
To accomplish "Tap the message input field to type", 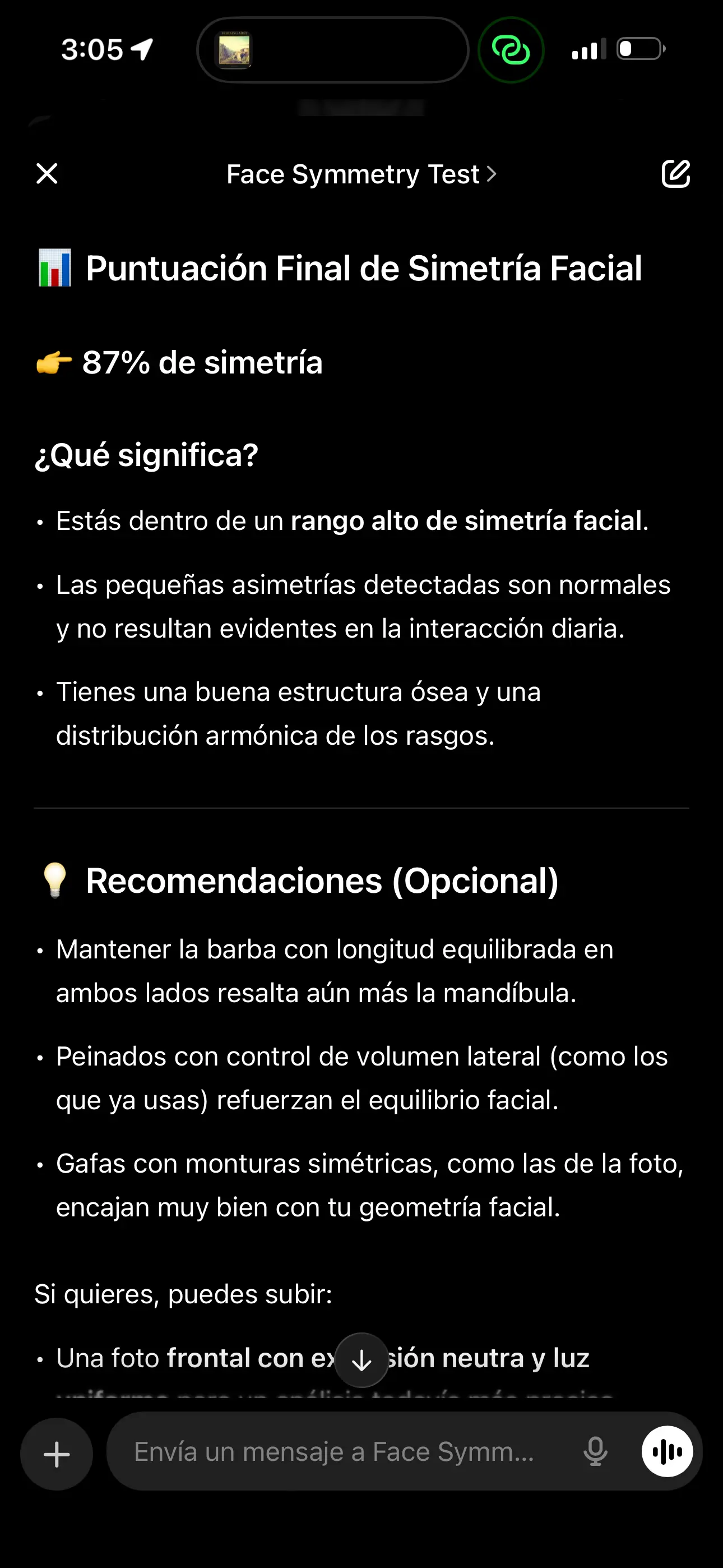I will point(333,1452).
